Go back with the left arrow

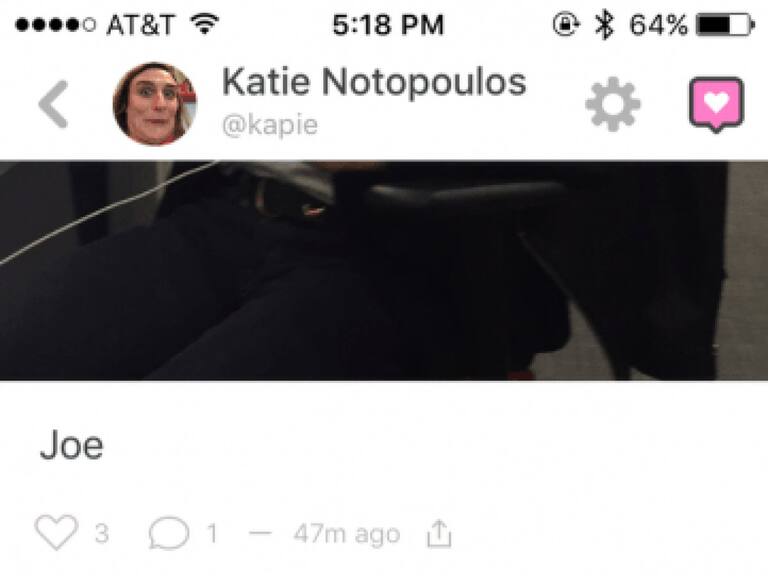point(53,105)
